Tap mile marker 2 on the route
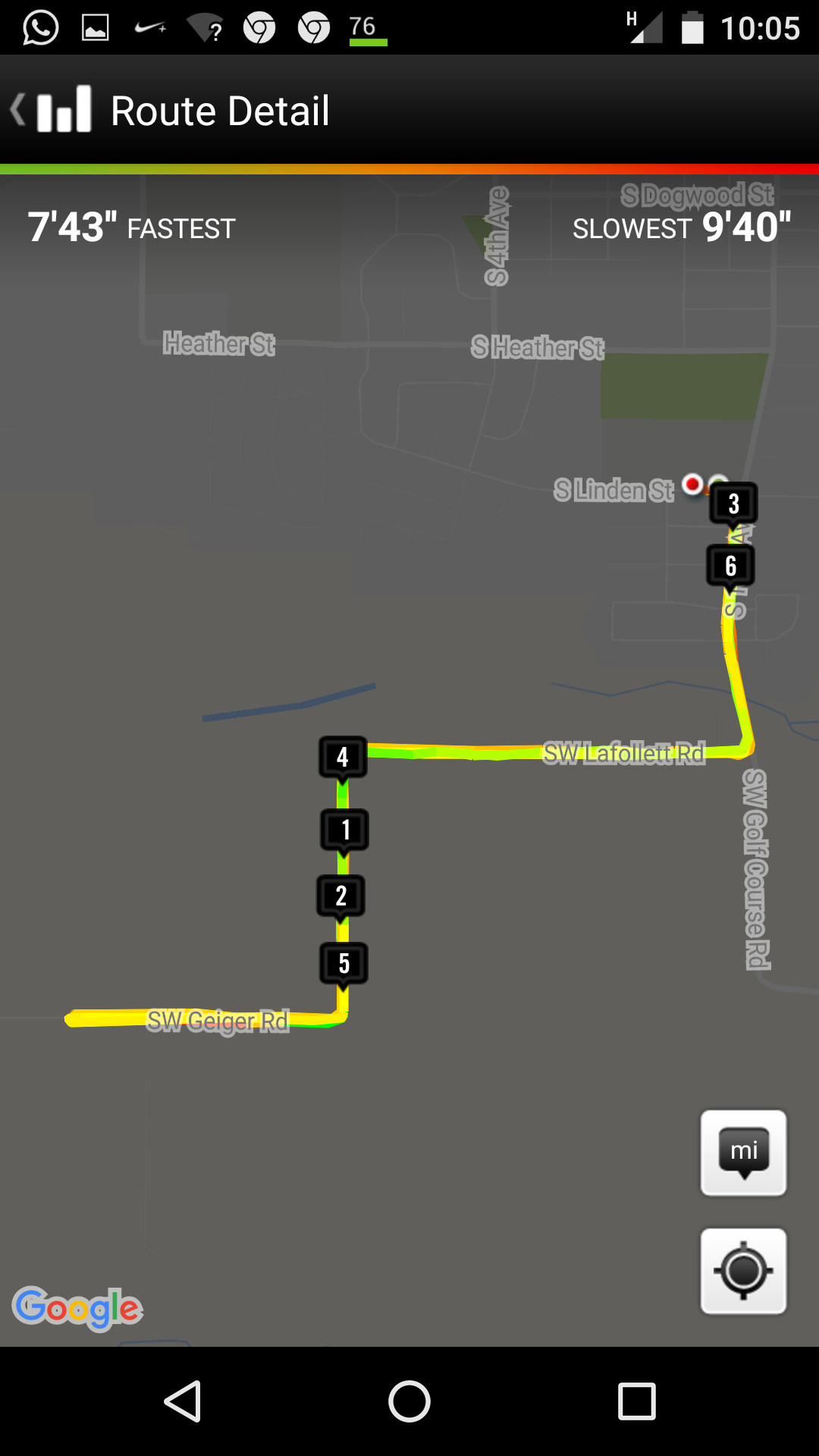The width and height of the screenshot is (819, 1456). 341,896
